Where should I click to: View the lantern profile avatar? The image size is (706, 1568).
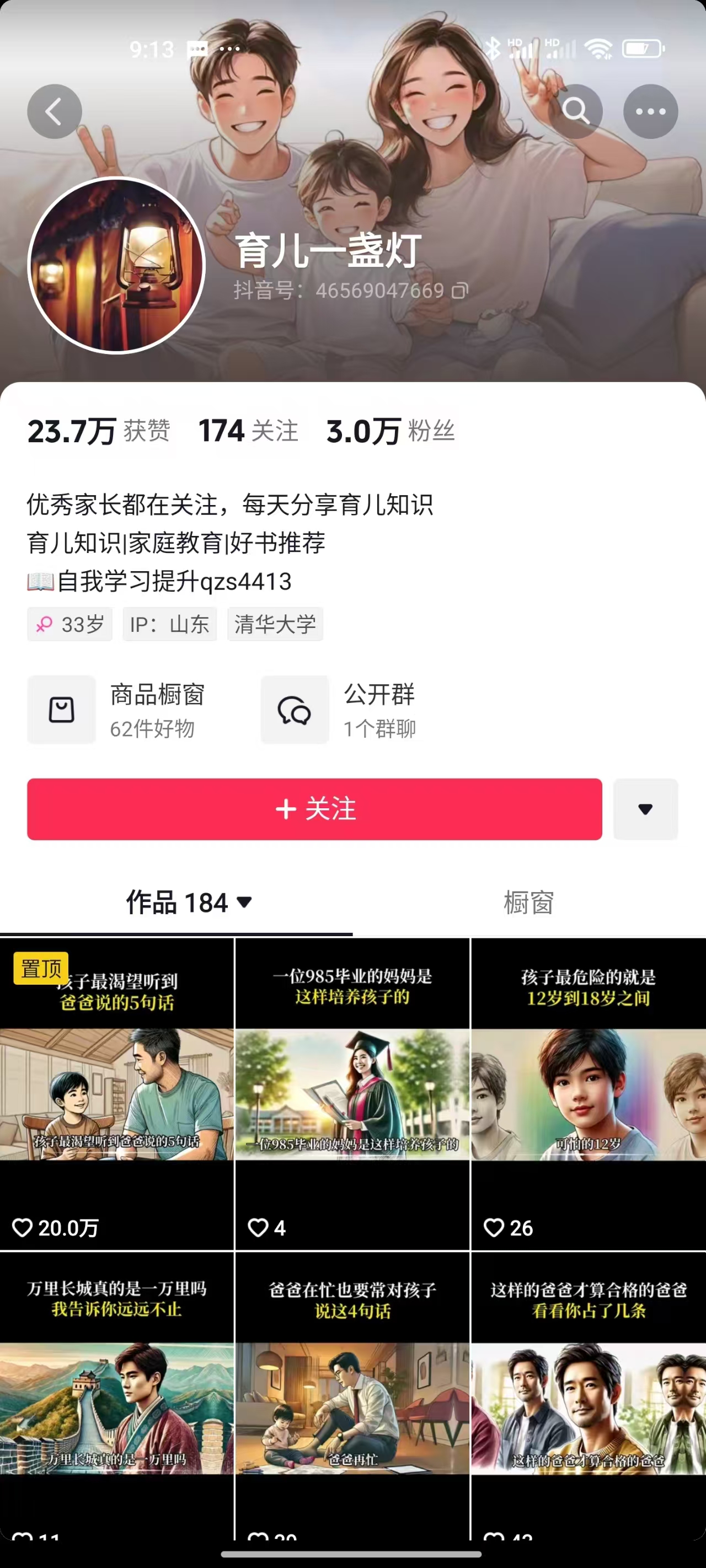(116, 265)
